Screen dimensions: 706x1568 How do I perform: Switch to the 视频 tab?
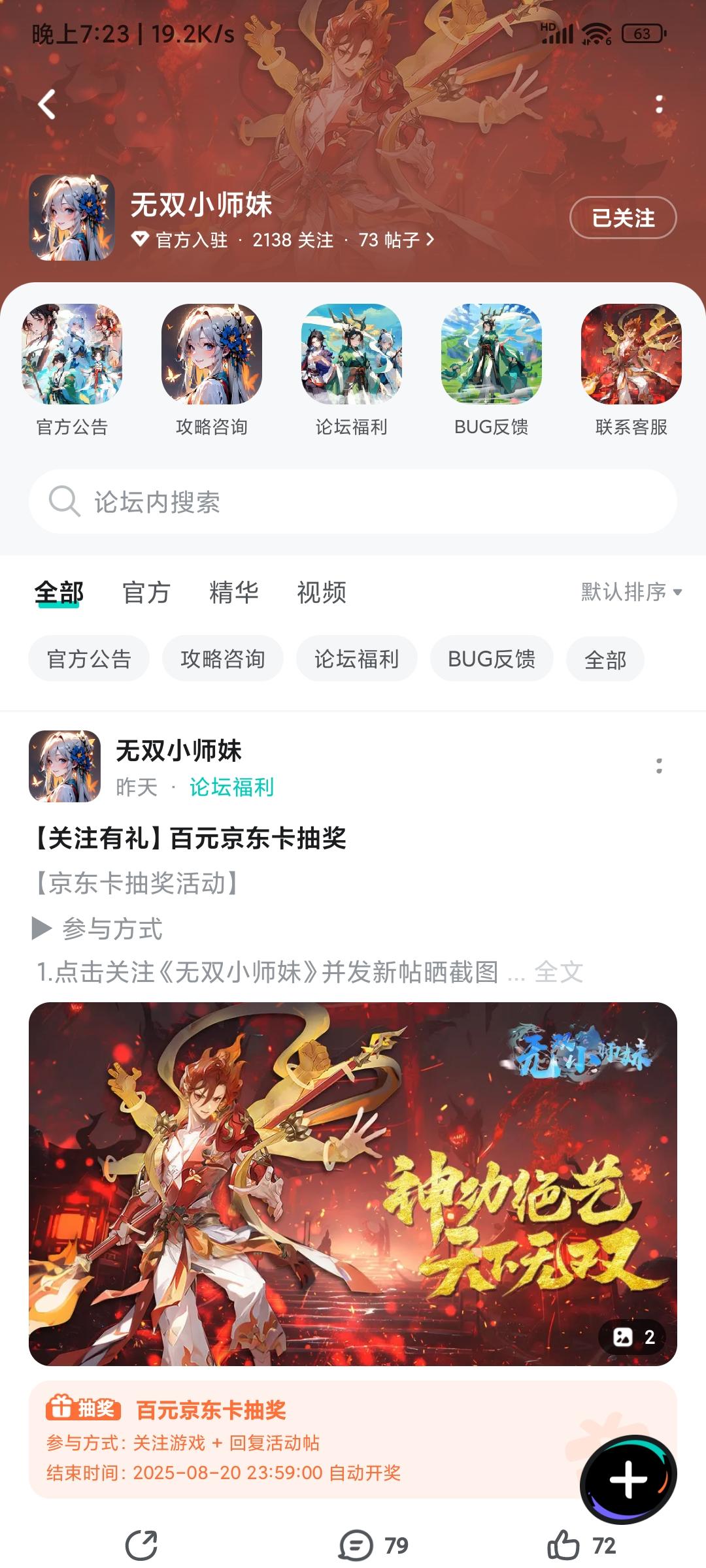click(322, 592)
